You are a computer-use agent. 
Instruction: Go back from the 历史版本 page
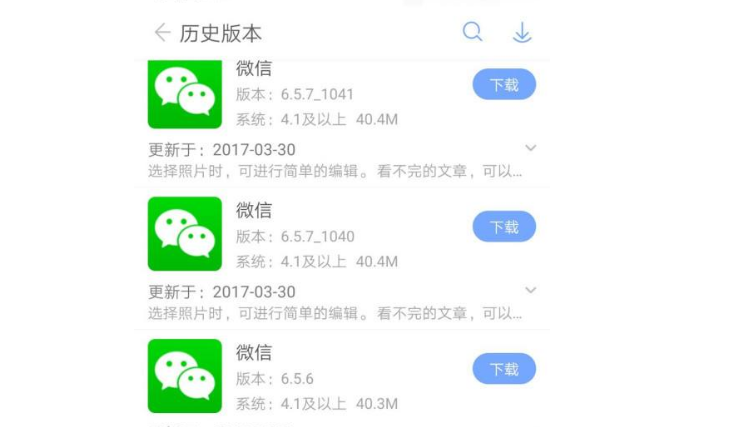(161, 33)
